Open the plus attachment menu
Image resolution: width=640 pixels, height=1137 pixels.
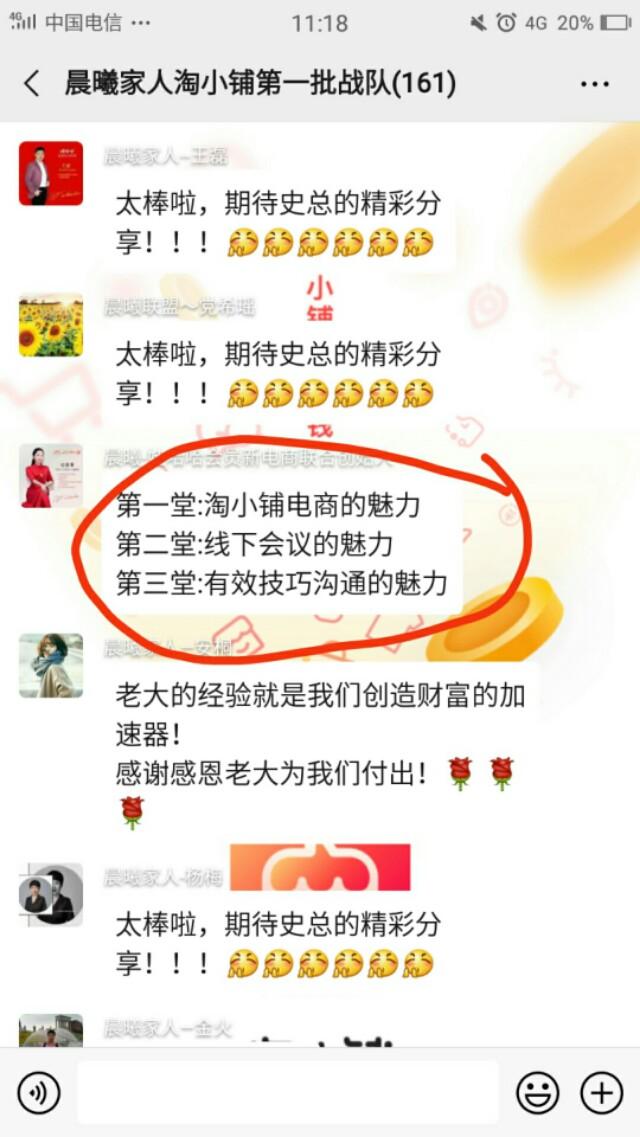[x=602, y=1093]
